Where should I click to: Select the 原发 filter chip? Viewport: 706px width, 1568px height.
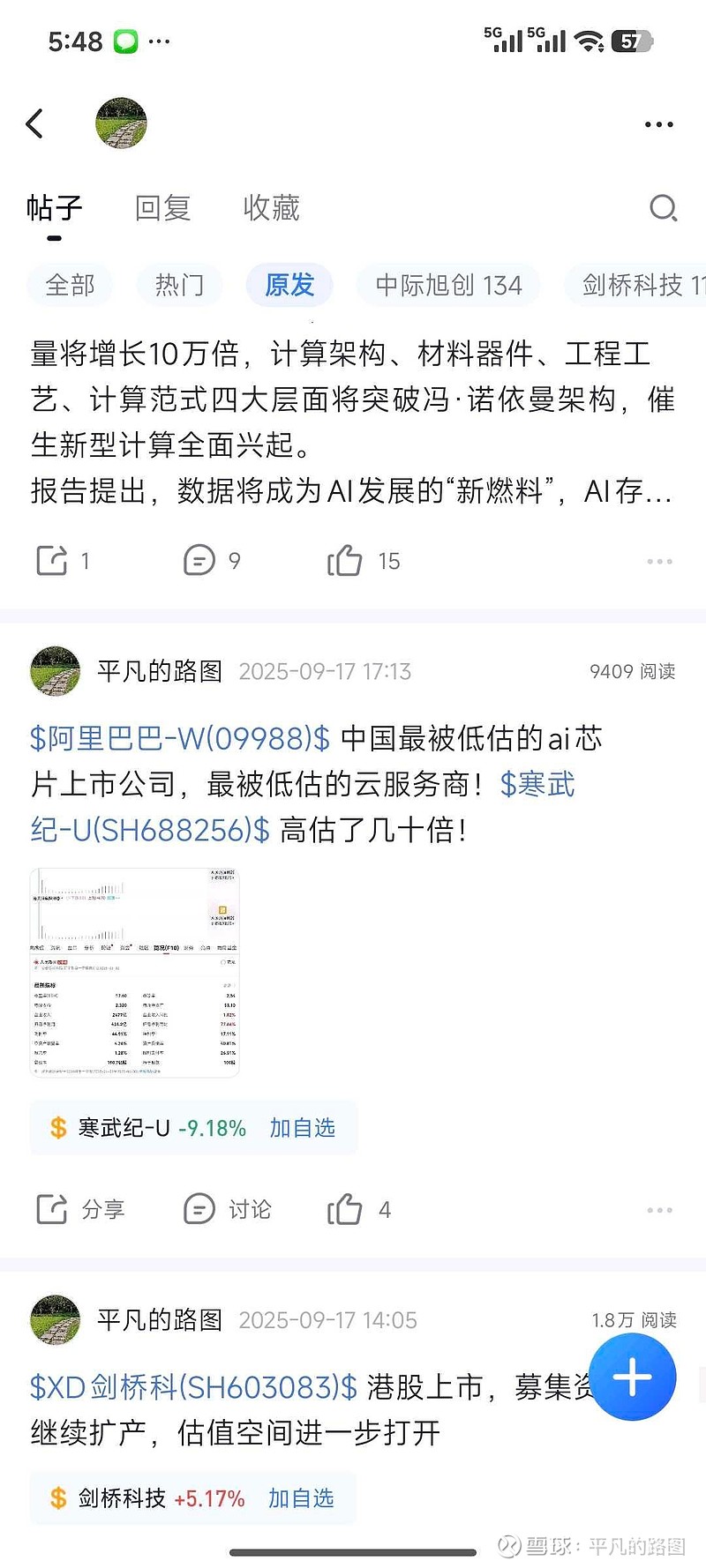point(289,284)
